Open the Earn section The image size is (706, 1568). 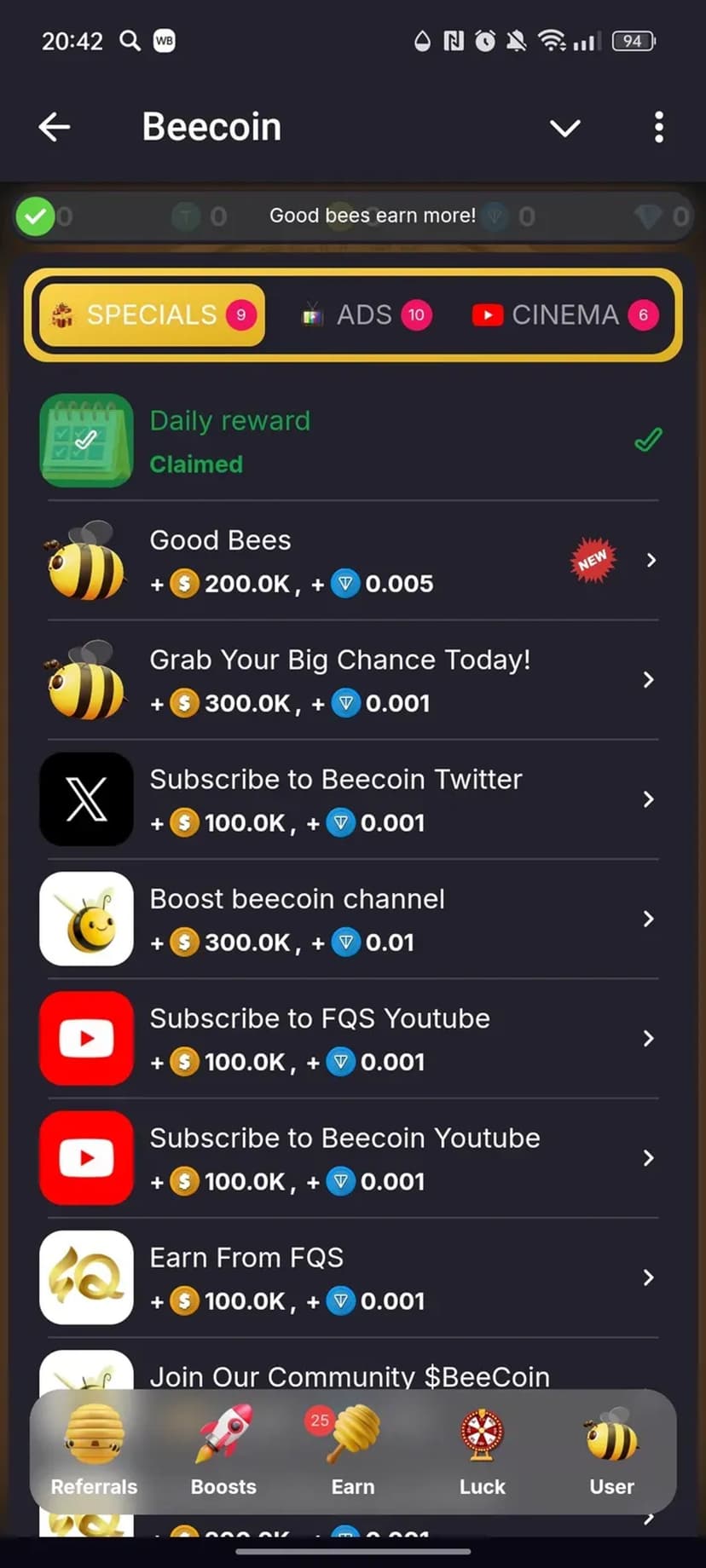point(353,1450)
